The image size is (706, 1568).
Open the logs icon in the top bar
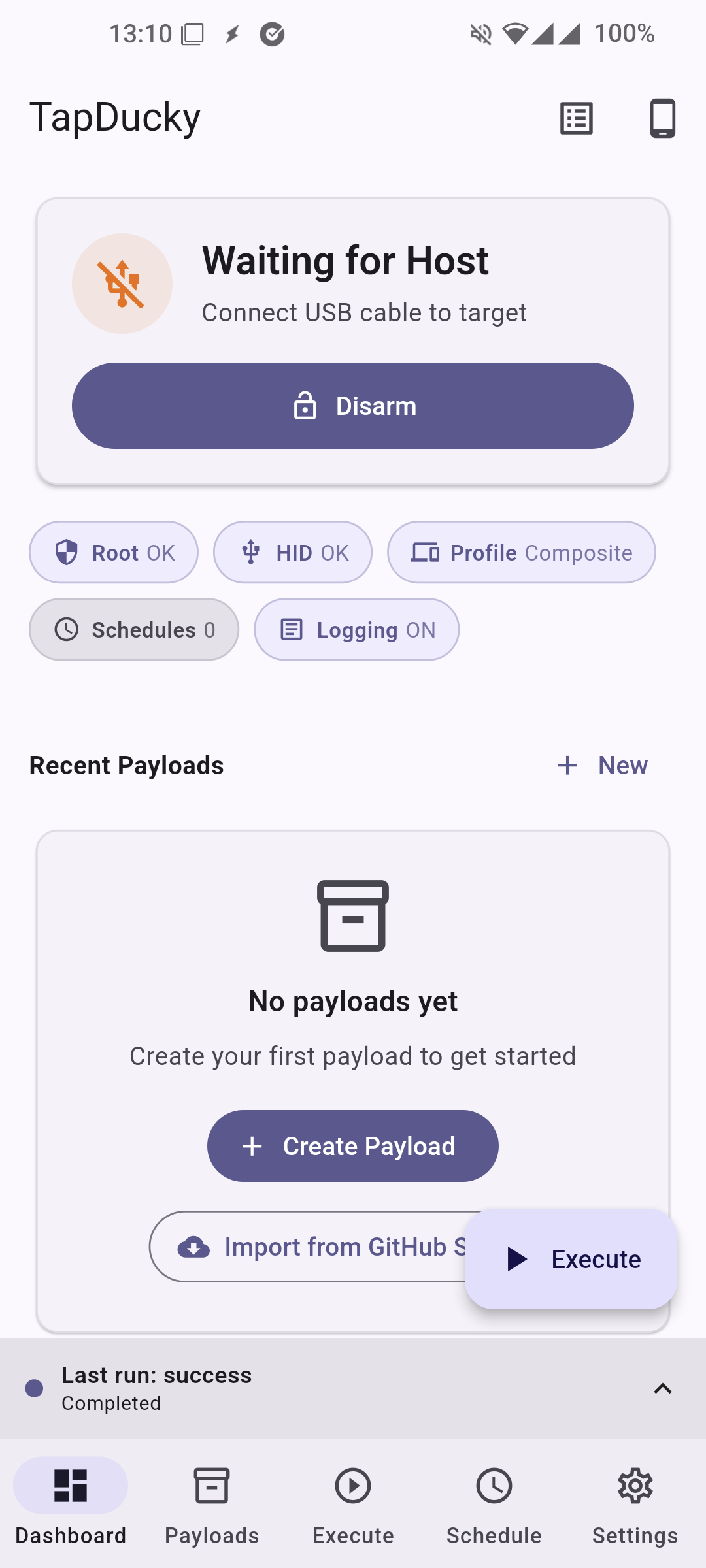click(x=576, y=118)
